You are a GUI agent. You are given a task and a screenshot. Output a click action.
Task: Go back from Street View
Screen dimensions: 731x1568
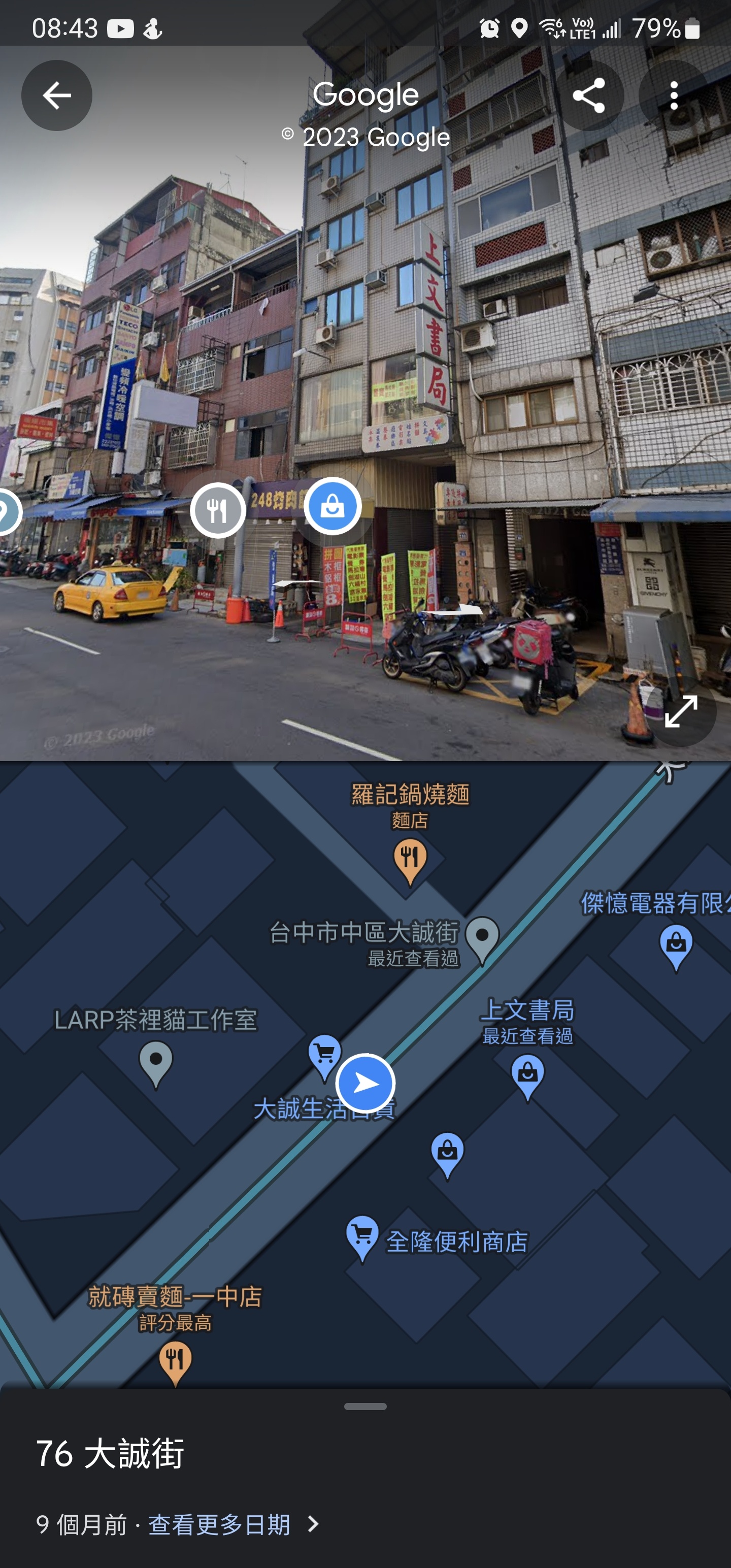(x=57, y=95)
